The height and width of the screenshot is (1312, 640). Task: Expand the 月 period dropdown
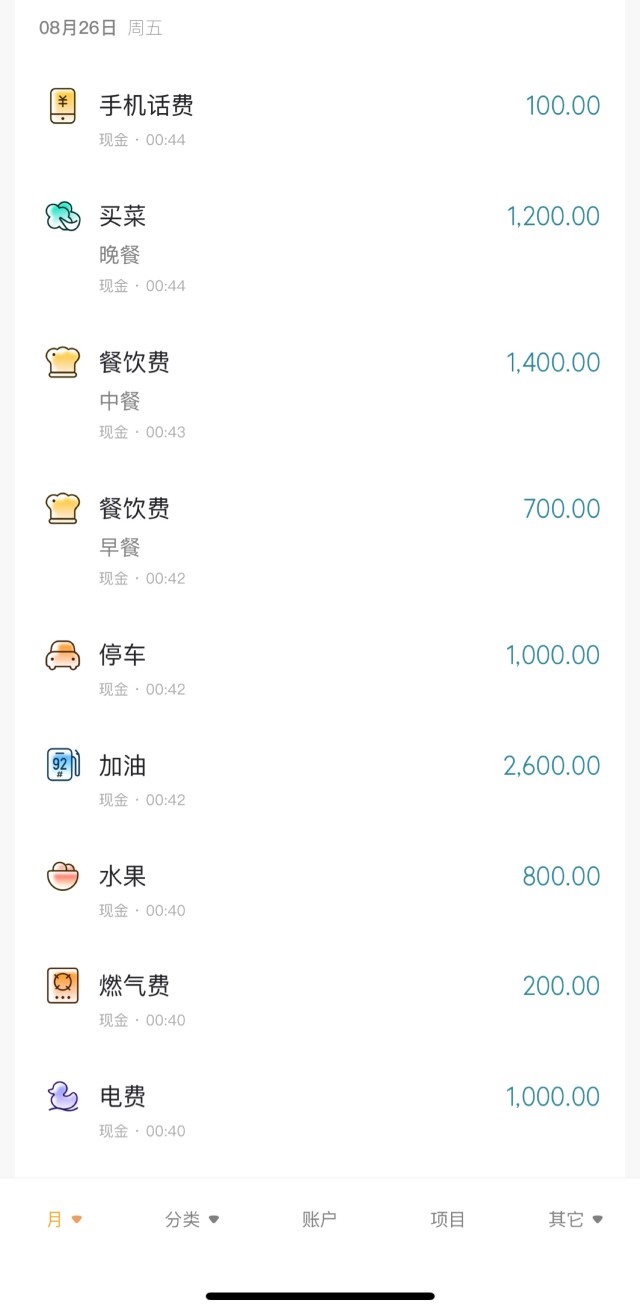click(x=64, y=1219)
